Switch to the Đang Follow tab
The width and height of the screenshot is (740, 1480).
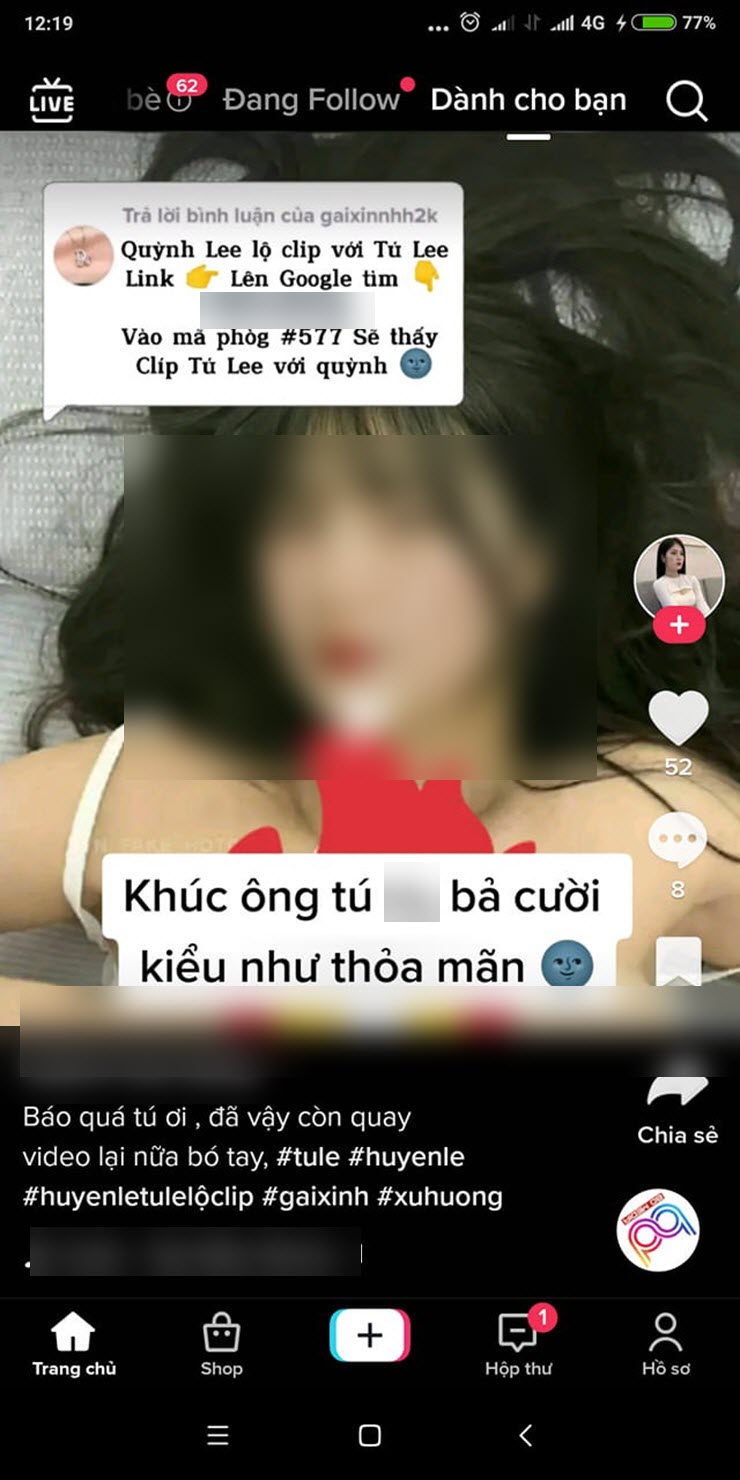click(311, 100)
